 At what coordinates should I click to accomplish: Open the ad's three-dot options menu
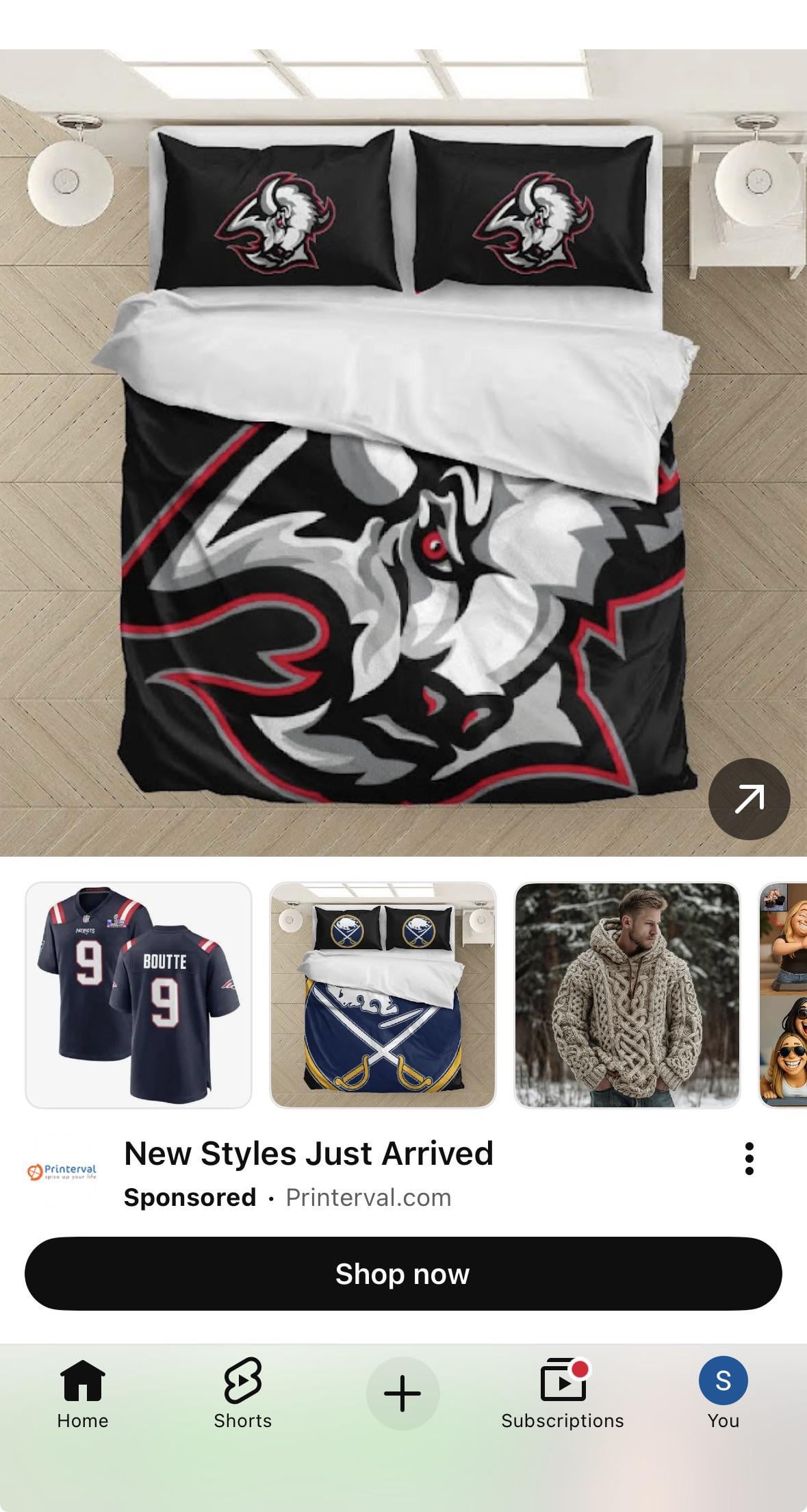(749, 1159)
